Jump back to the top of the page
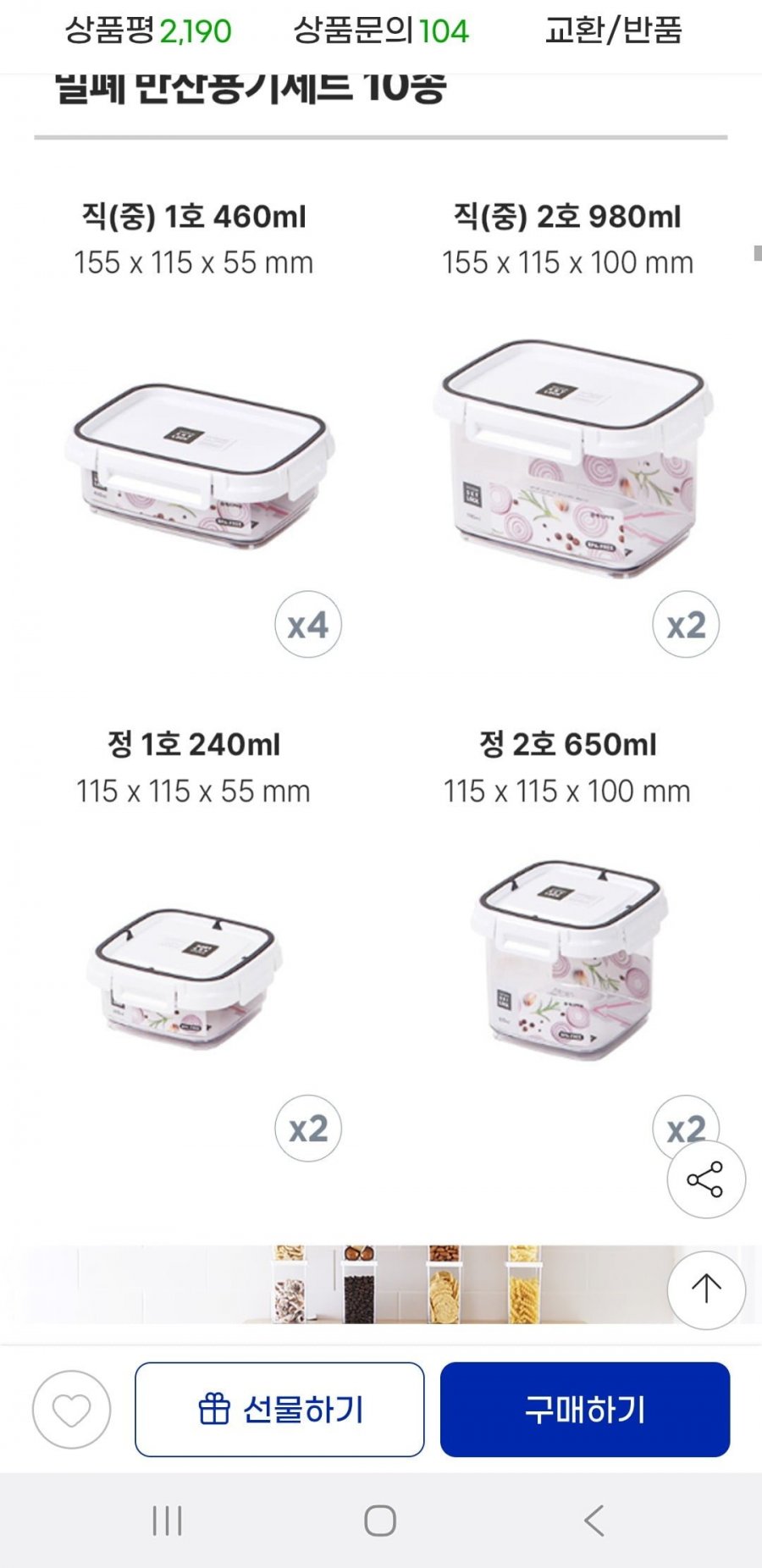The image size is (762, 1568). [x=705, y=1289]
